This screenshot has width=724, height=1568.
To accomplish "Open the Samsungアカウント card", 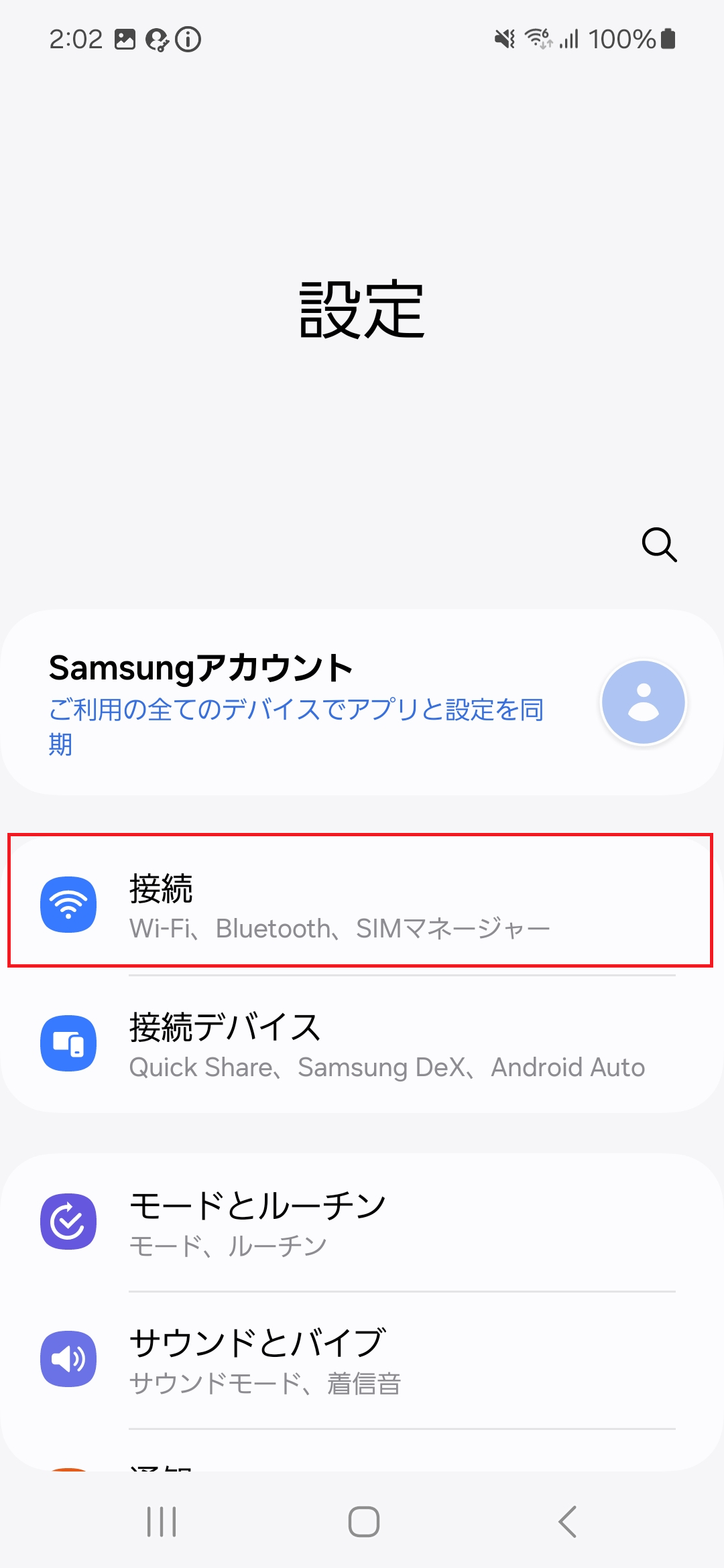I will pos(362,702).
